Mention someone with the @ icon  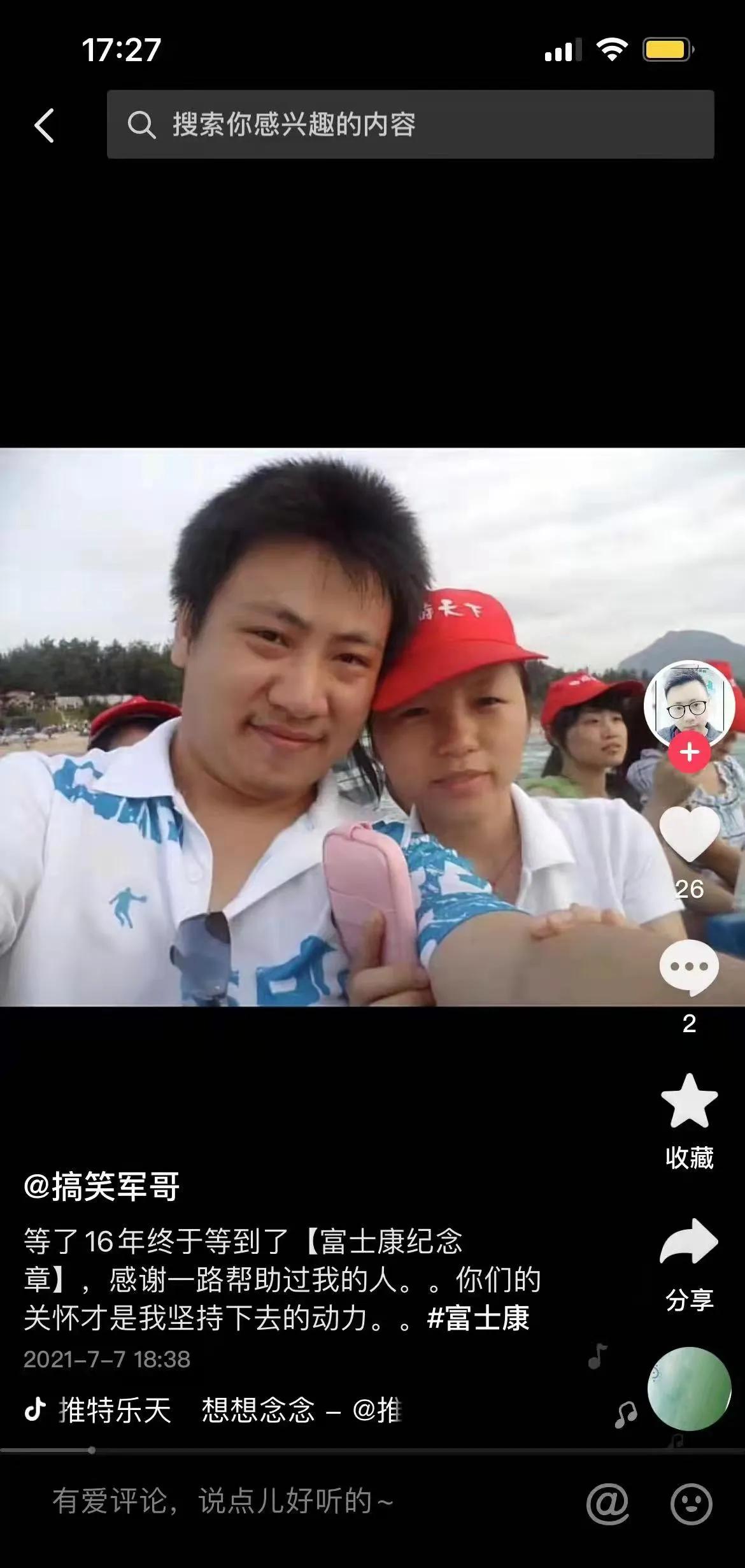click(607, 1503)
